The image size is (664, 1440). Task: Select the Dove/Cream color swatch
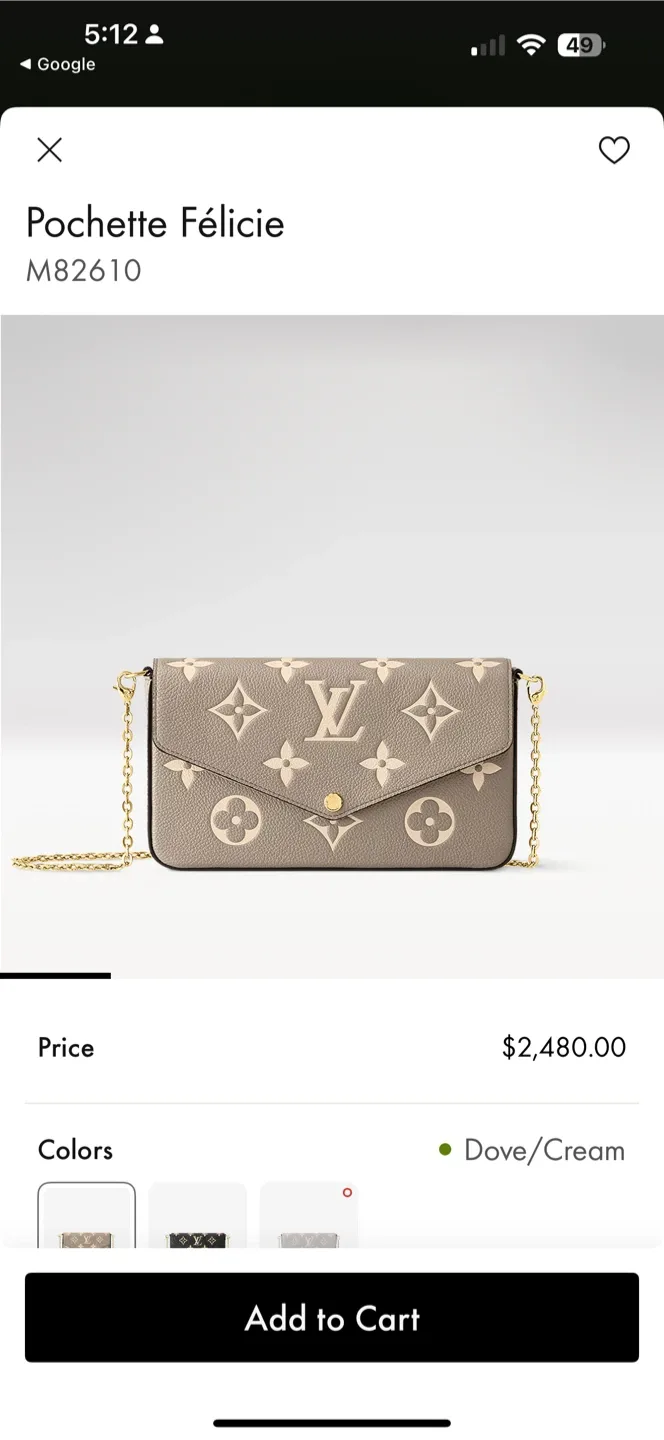[87, 1217]
